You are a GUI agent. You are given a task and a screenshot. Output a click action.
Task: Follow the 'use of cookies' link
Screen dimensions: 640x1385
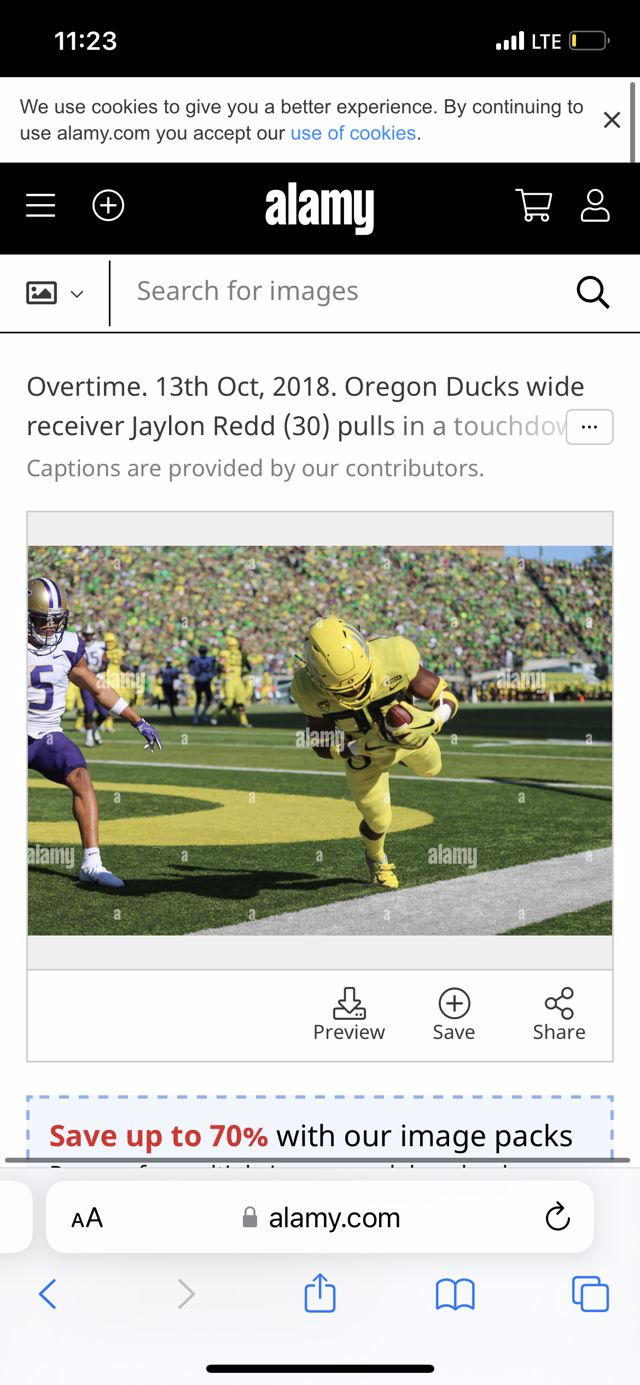click(352, 133)
